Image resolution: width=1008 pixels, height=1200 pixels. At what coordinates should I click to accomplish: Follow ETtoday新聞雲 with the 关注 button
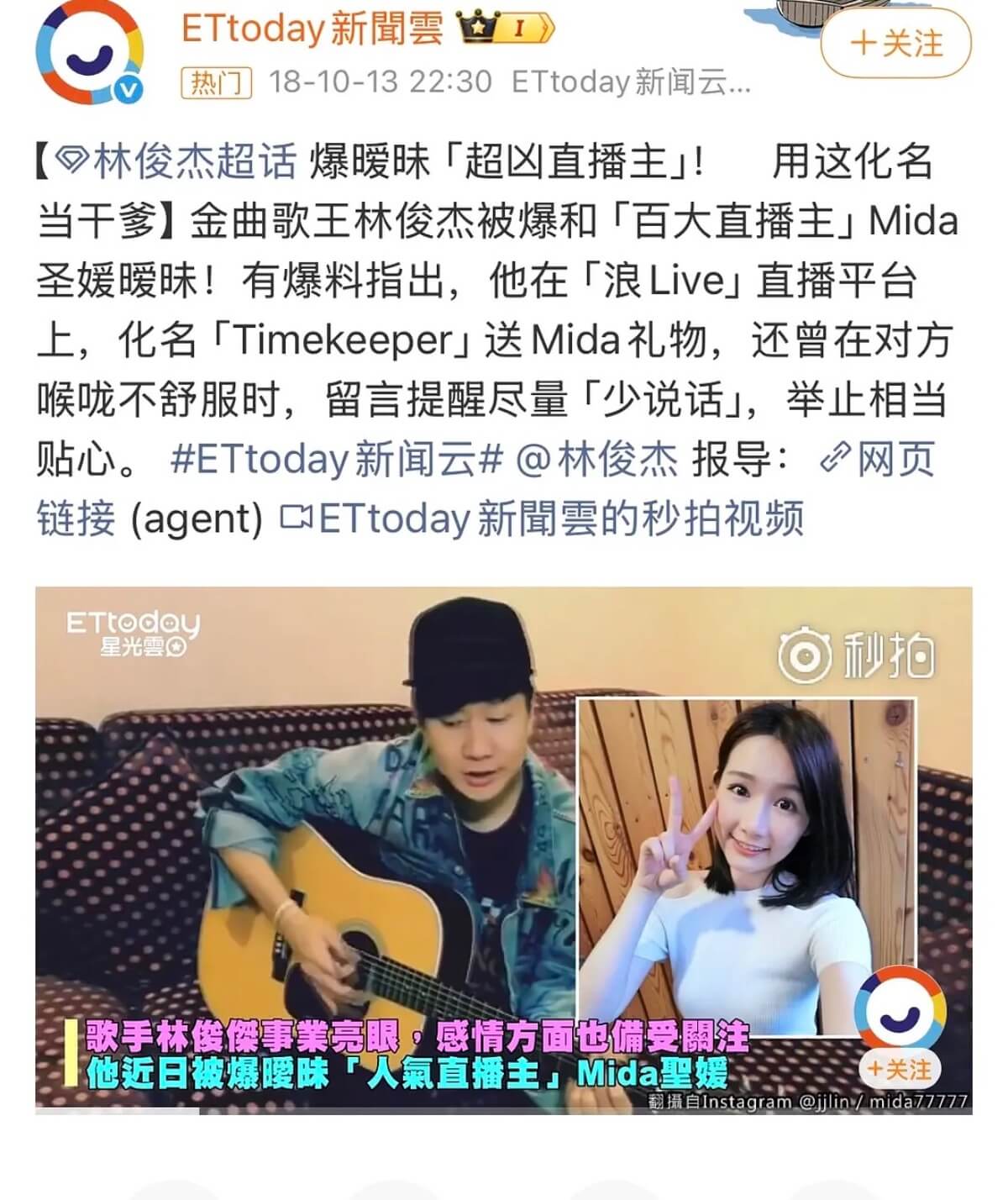tap(895, 44)
